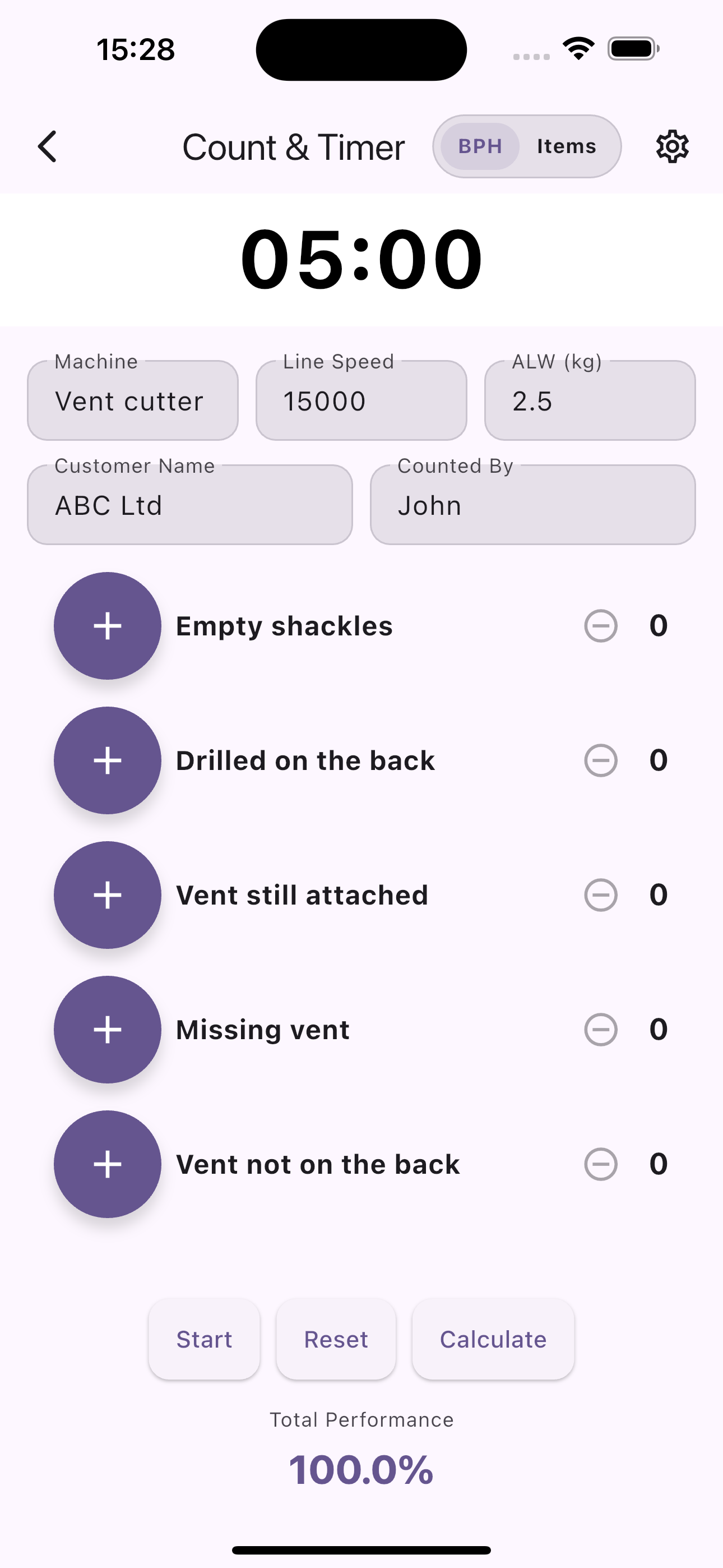The width and height of the screenshot is (723, 1568).
Task: Calculate the total performance
Action: click(x=493, y=1339)
